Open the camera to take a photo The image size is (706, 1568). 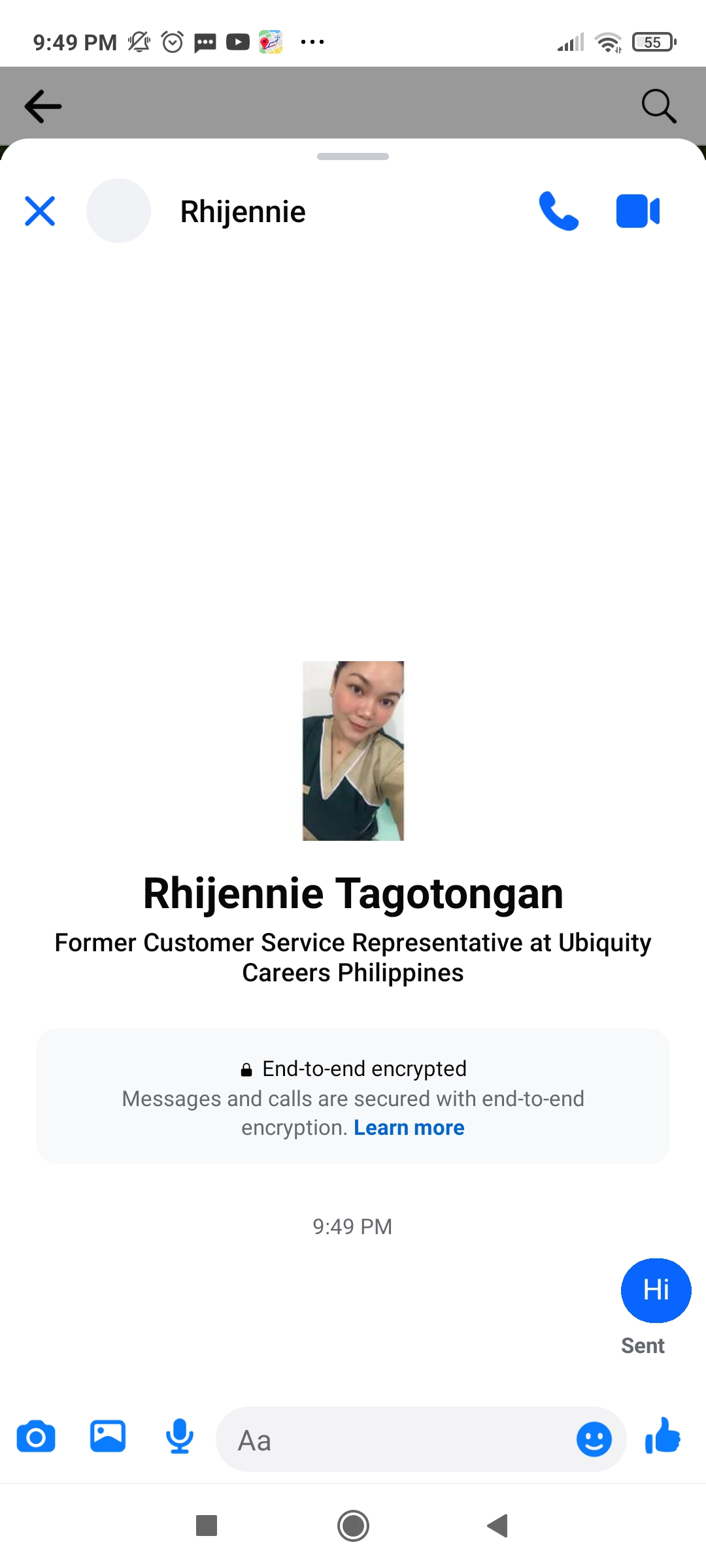point(36,1436)
